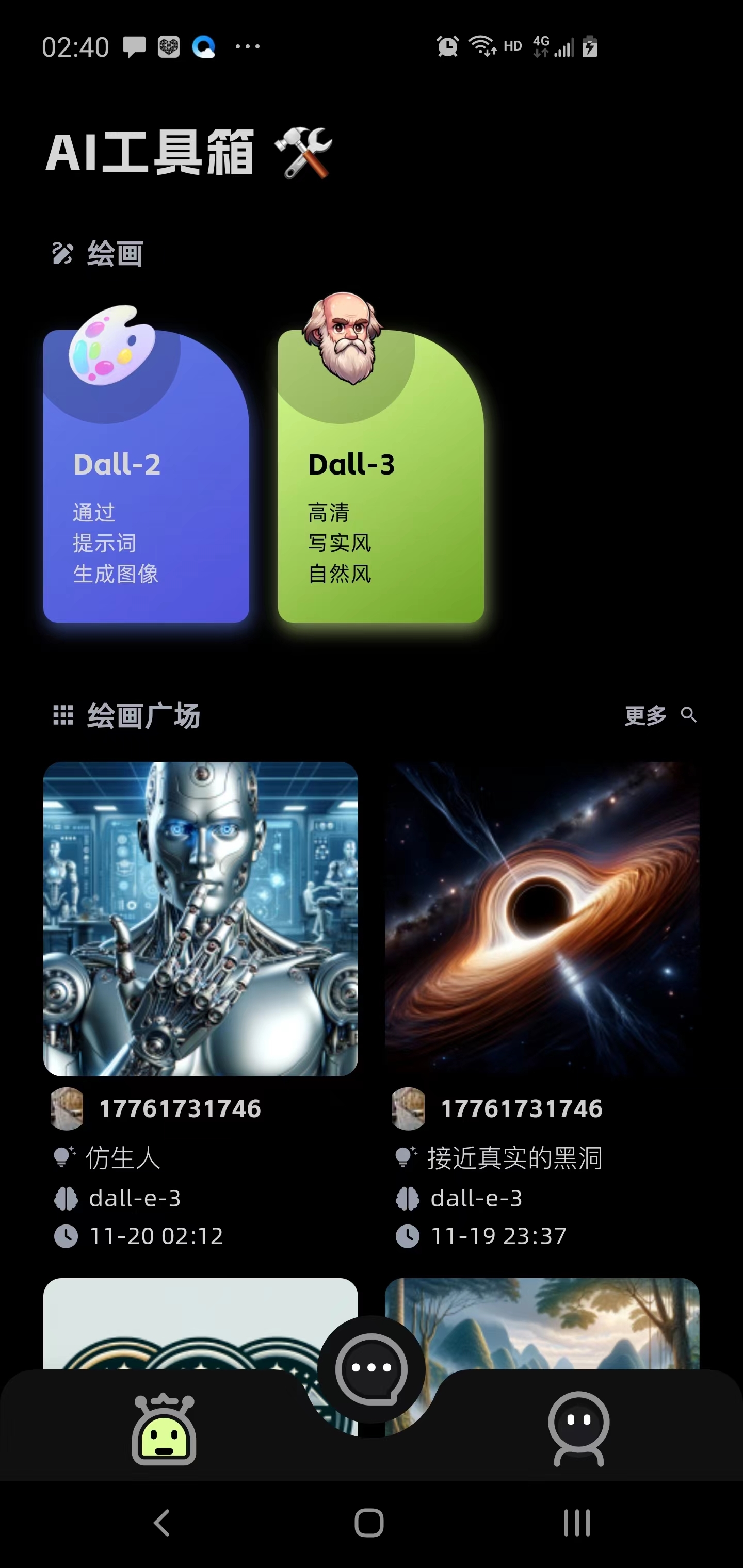Click the brush icon beside 绘画 heading
The height and width of the screenshot is (1568, 743).
tap(63, 254)
